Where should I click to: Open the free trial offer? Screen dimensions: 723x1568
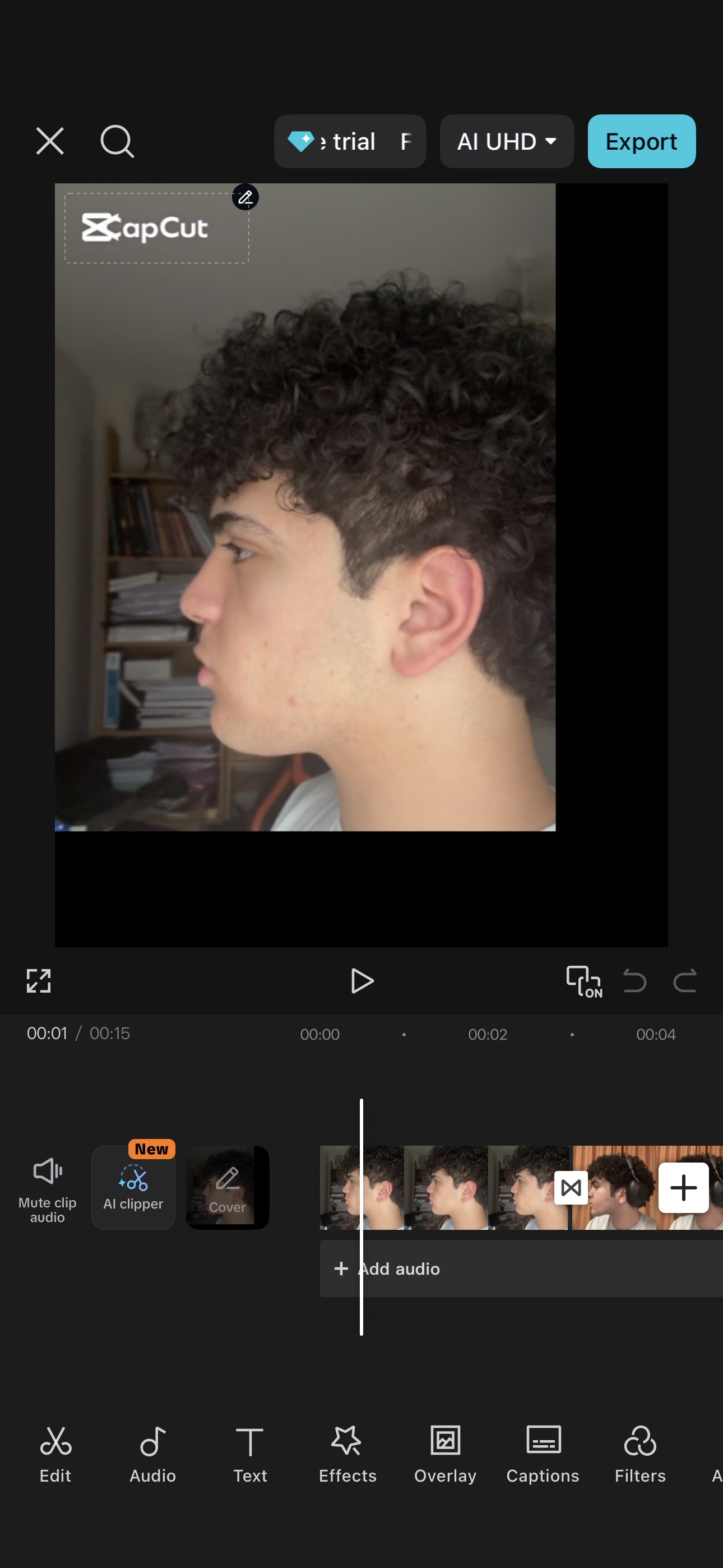(x=349, y=141)
